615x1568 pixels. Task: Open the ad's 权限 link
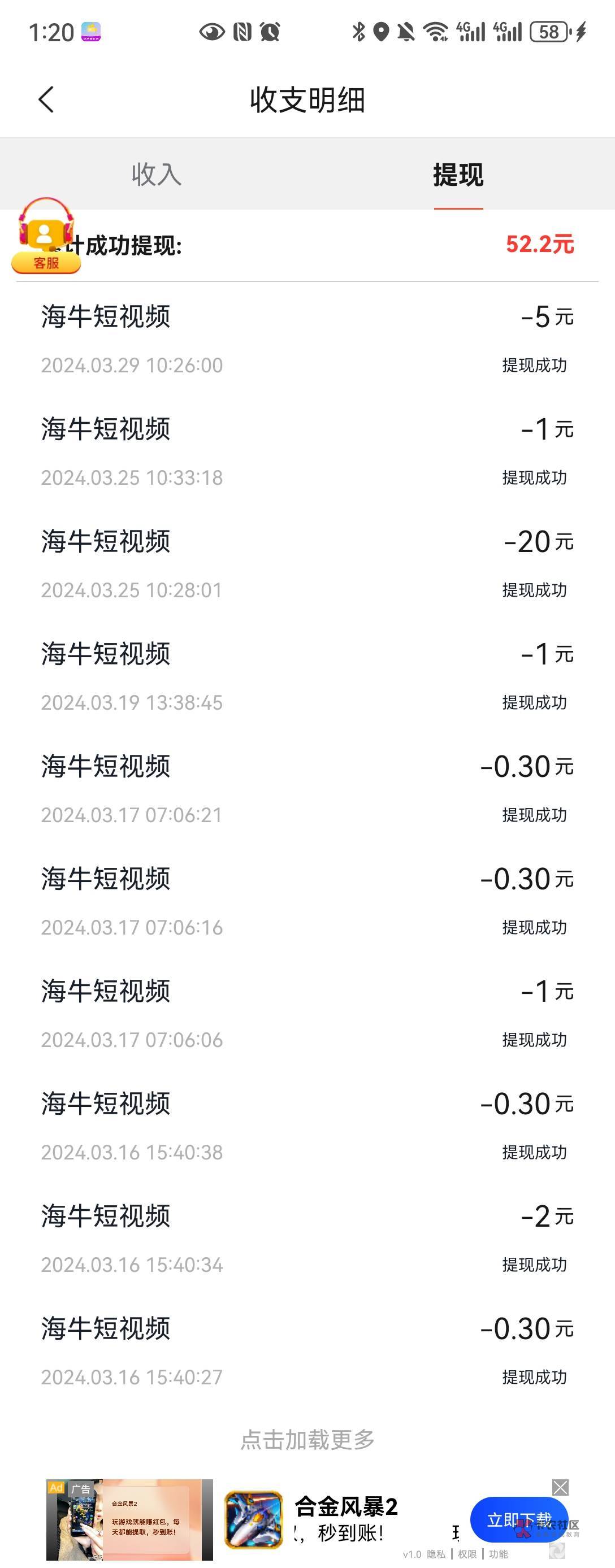tap(467, 1554)
